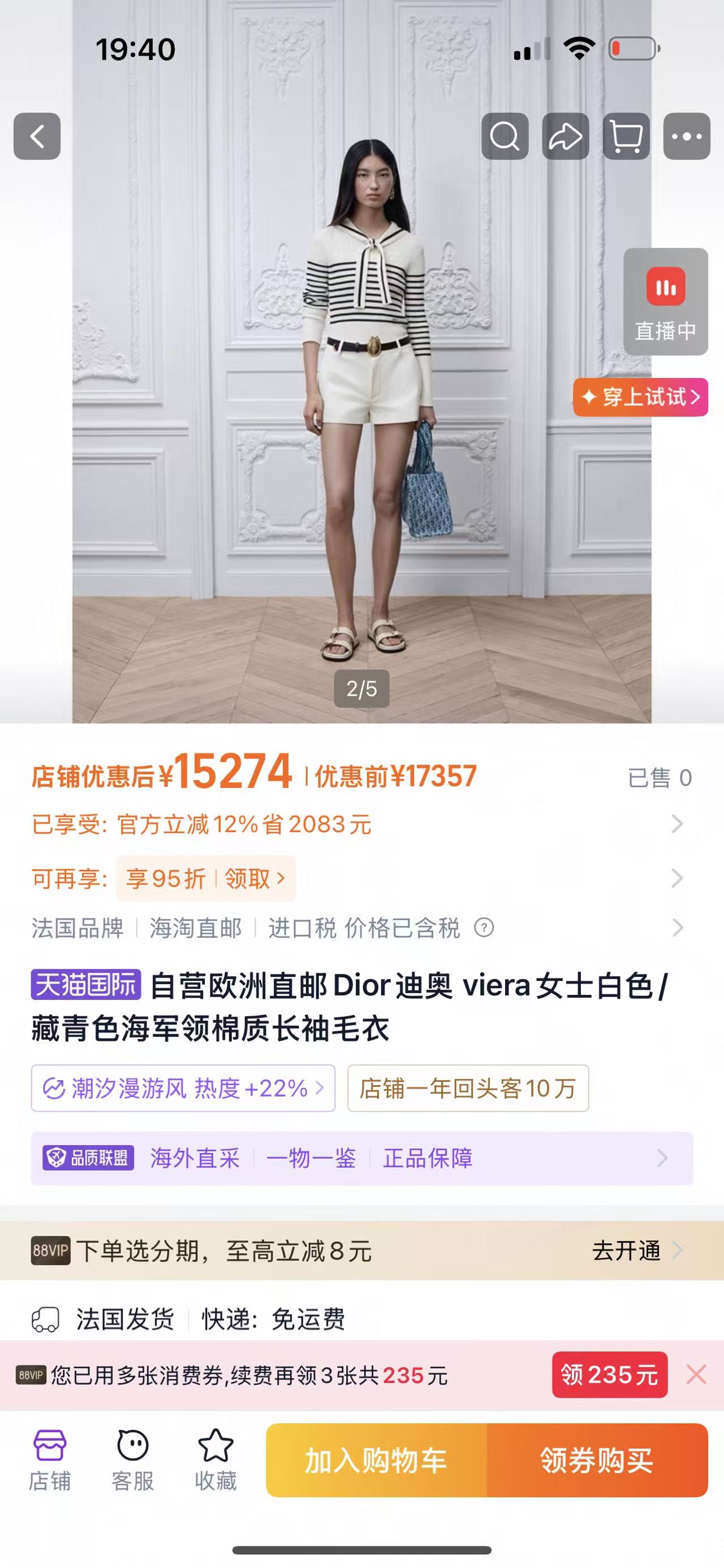Image resolution: width=724 pixels, height=1568 pixels.
Task: Visit the 店铺 store page
Action: click(50, 1460)
